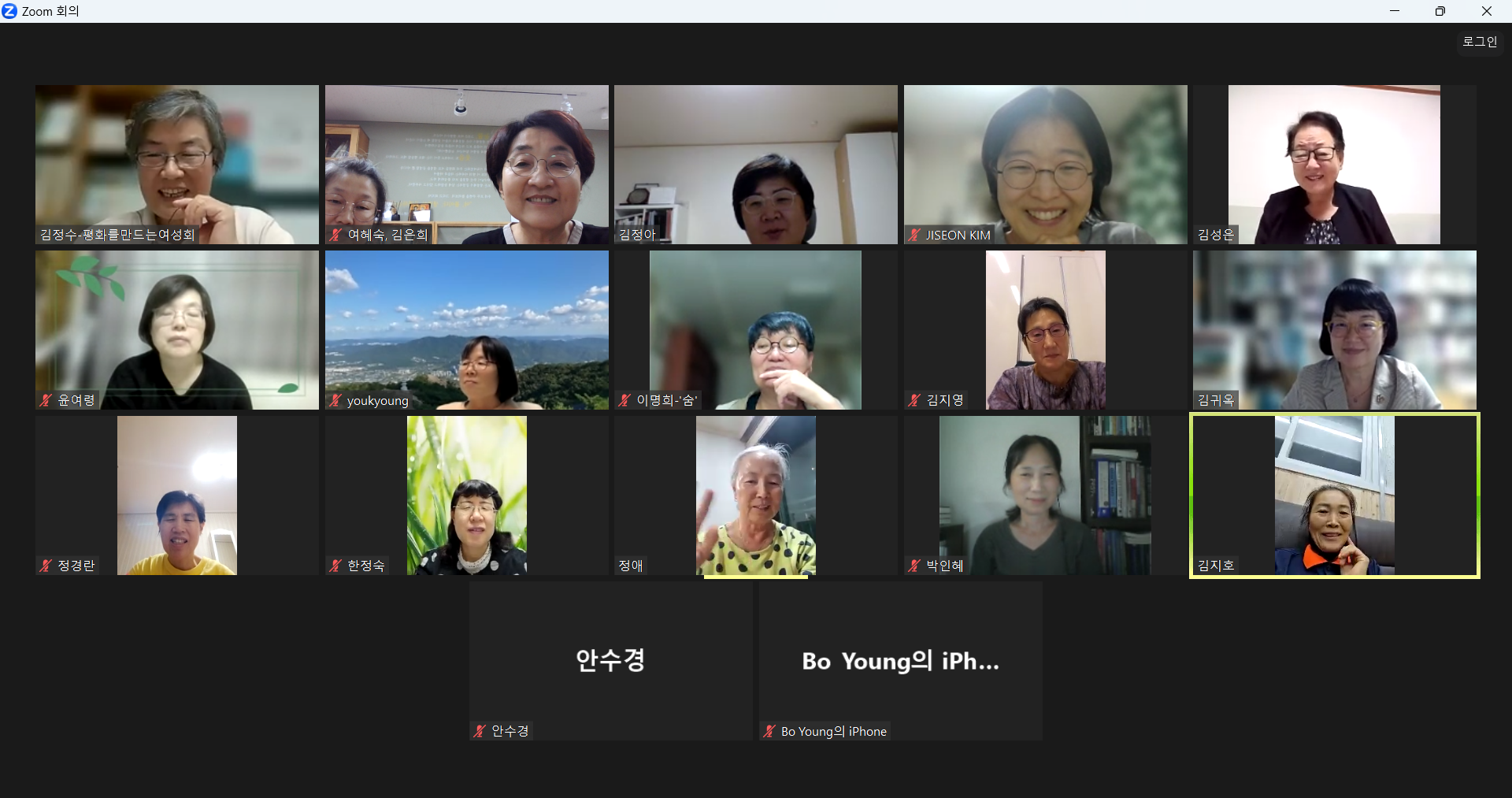Viewport: 1512px width, 798px height.
Task: Select 김성은's video tile
Action: coord(1334,165)
